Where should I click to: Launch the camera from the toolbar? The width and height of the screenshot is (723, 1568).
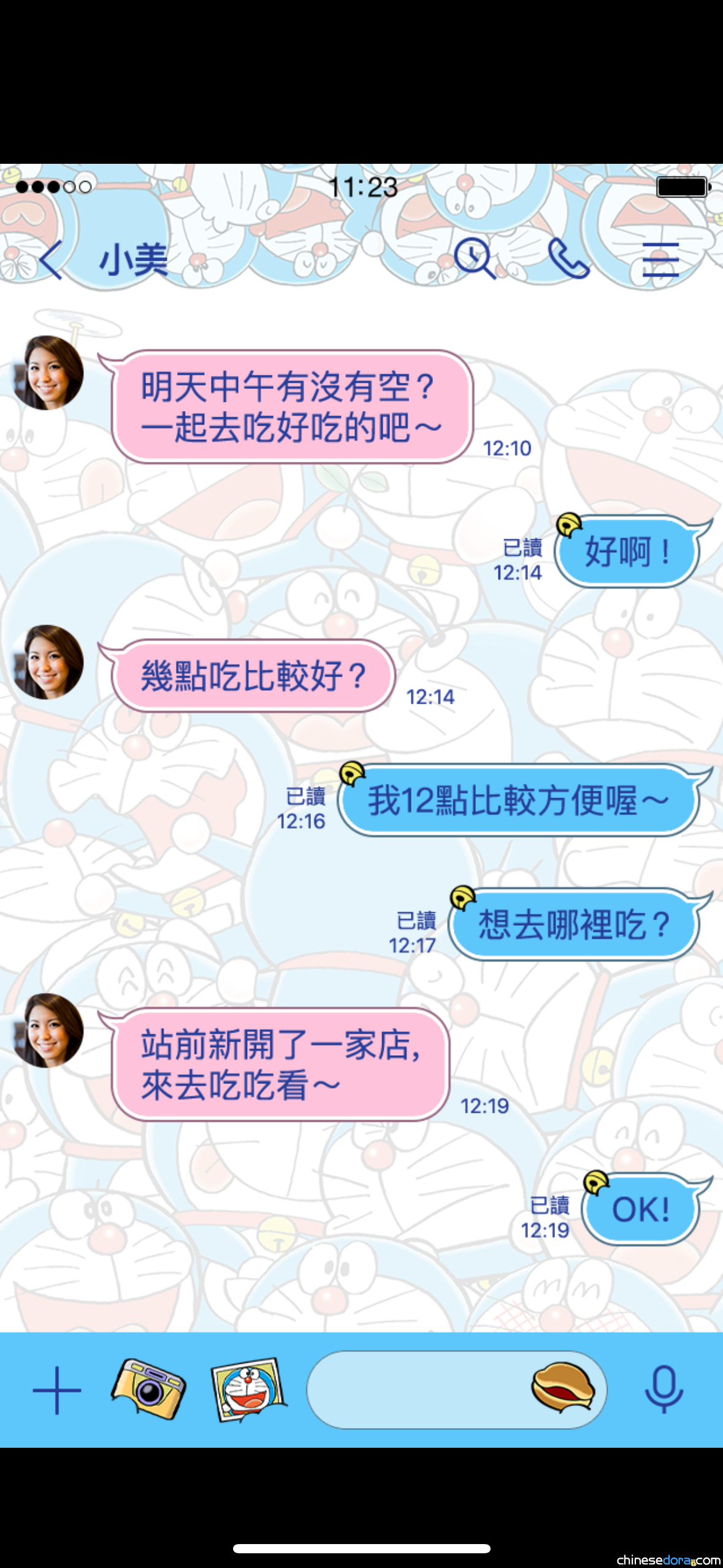click(x=148, y=1389)
